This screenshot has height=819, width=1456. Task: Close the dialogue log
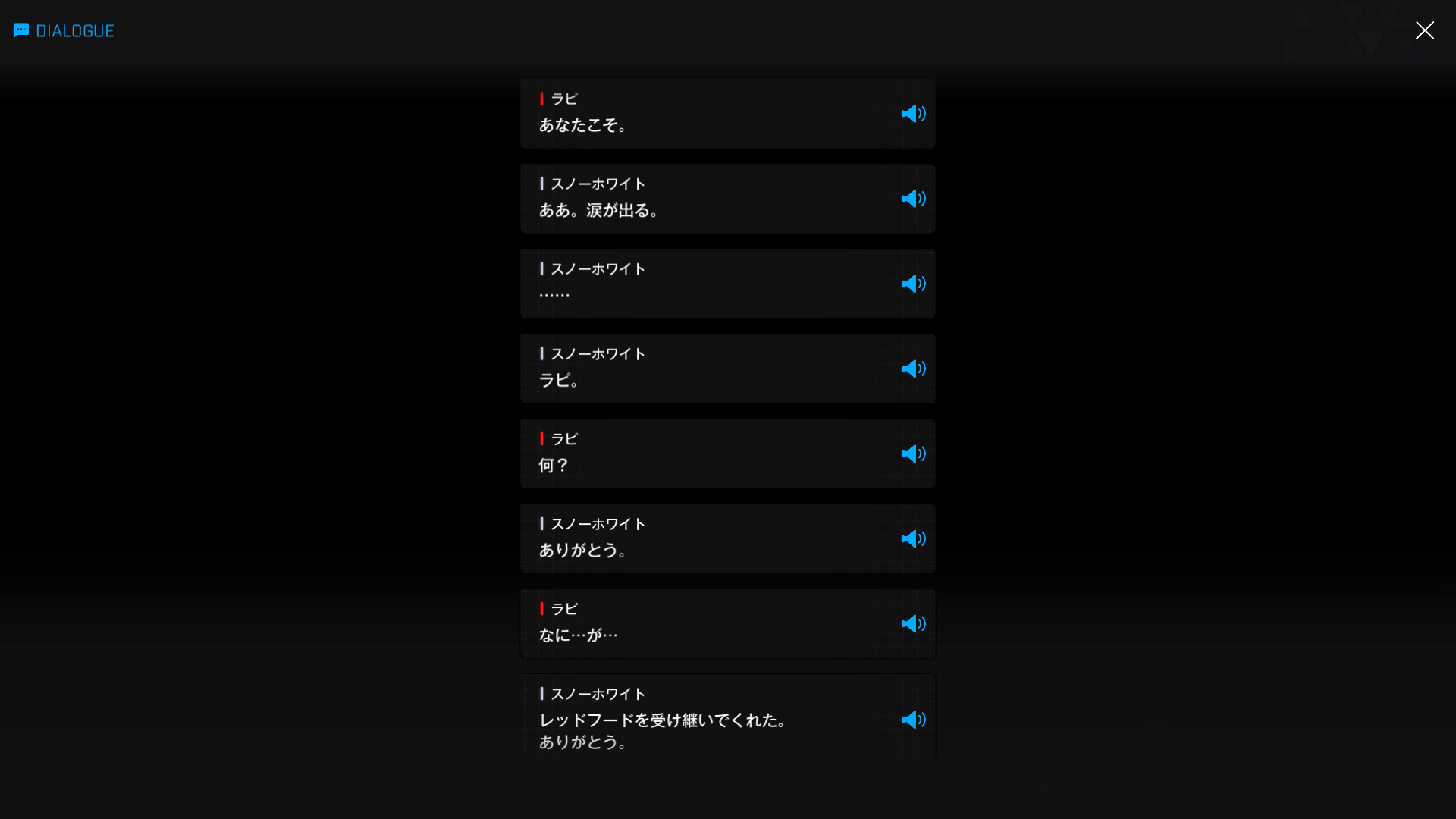1424,30
